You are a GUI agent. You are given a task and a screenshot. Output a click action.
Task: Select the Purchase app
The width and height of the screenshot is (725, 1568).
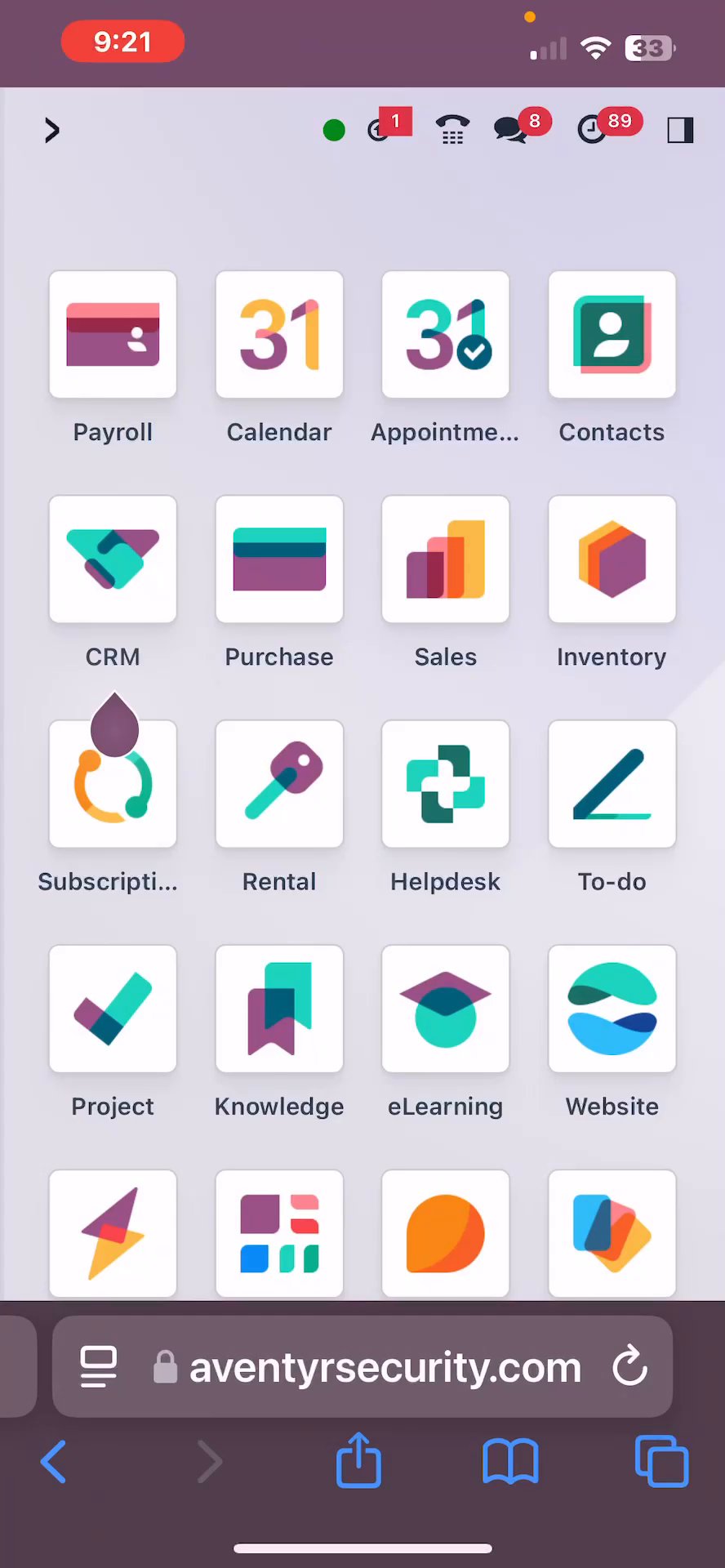(x=279, y=559)
